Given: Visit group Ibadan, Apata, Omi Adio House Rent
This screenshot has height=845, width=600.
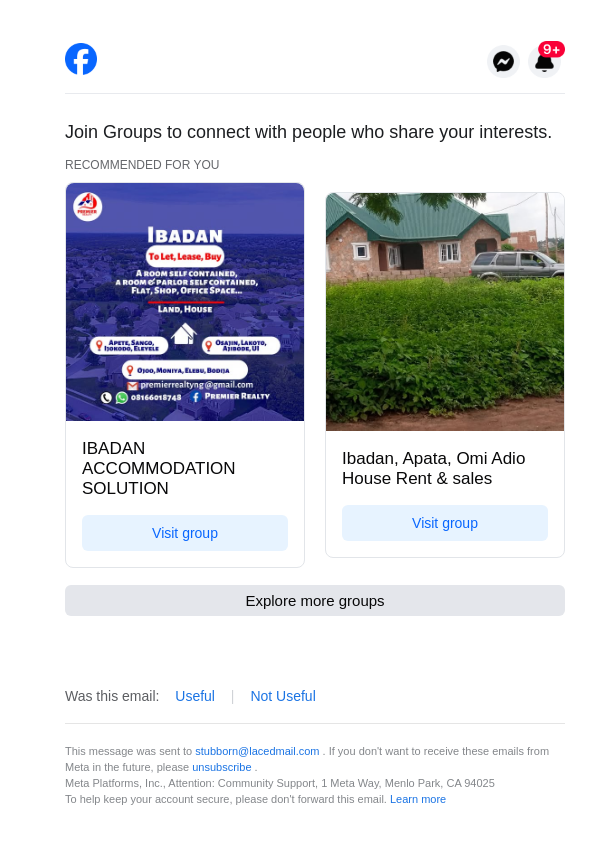Looking at the screenshot, I should tap(445, 523).
